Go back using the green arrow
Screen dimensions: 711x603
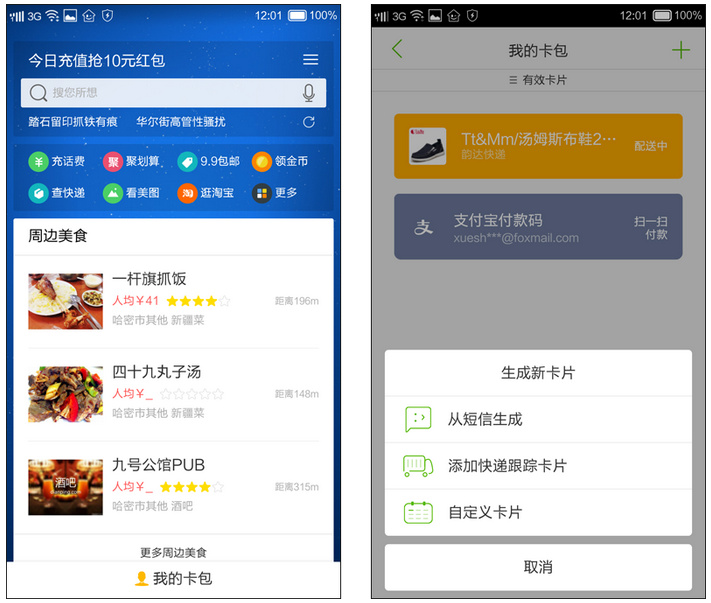pyautogui.click(x=397, y=49)
